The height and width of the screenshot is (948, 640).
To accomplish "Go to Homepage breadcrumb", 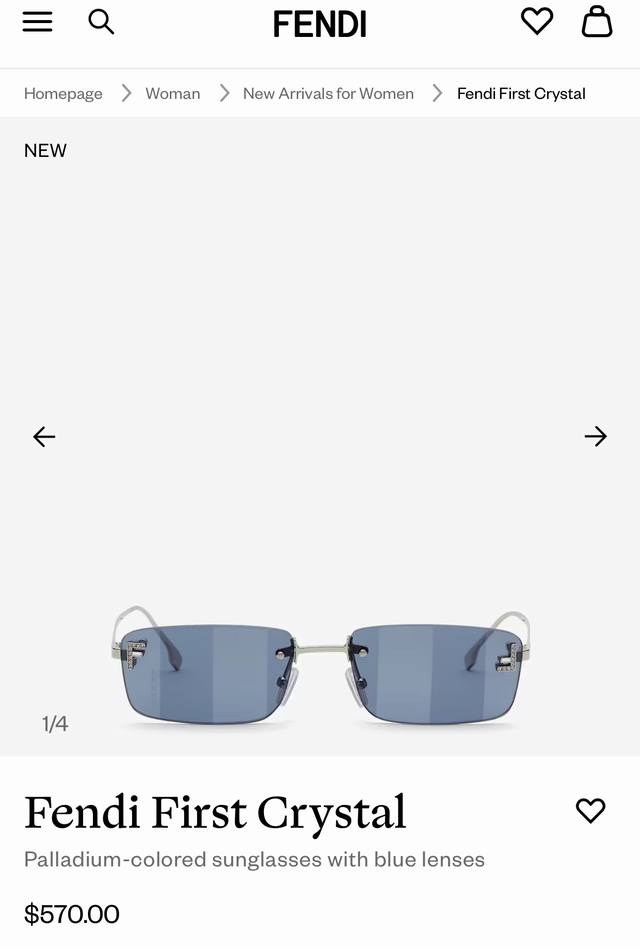I will coord(63,93).
